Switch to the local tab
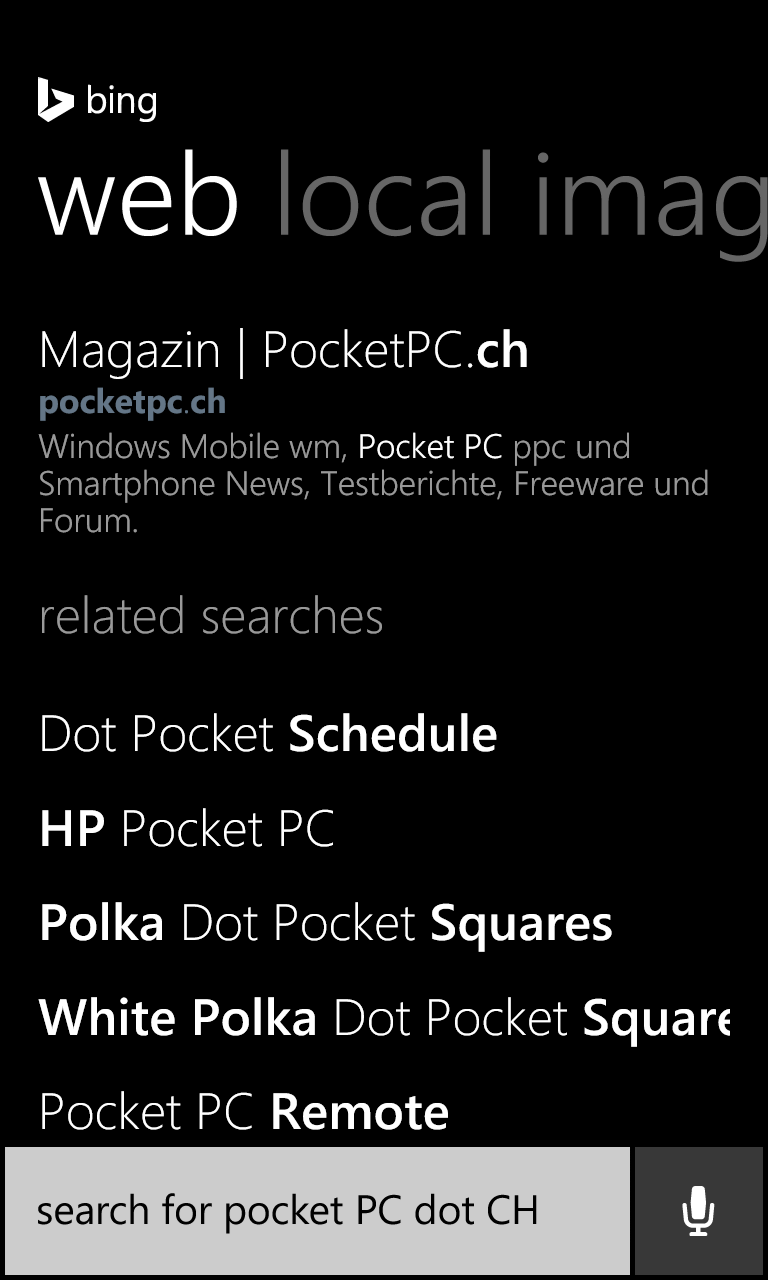 [385, 194]
